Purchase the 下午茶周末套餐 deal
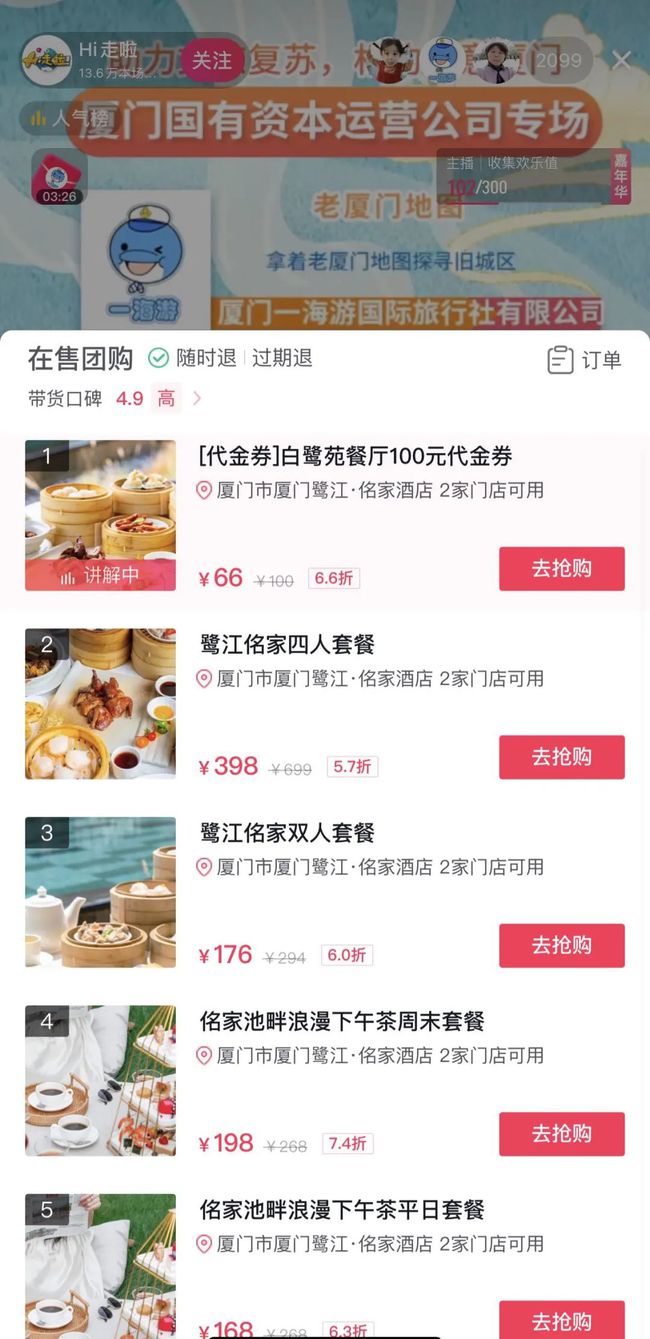The height and width of the screenshot is (1339, 650). [x=561, y=1133]
